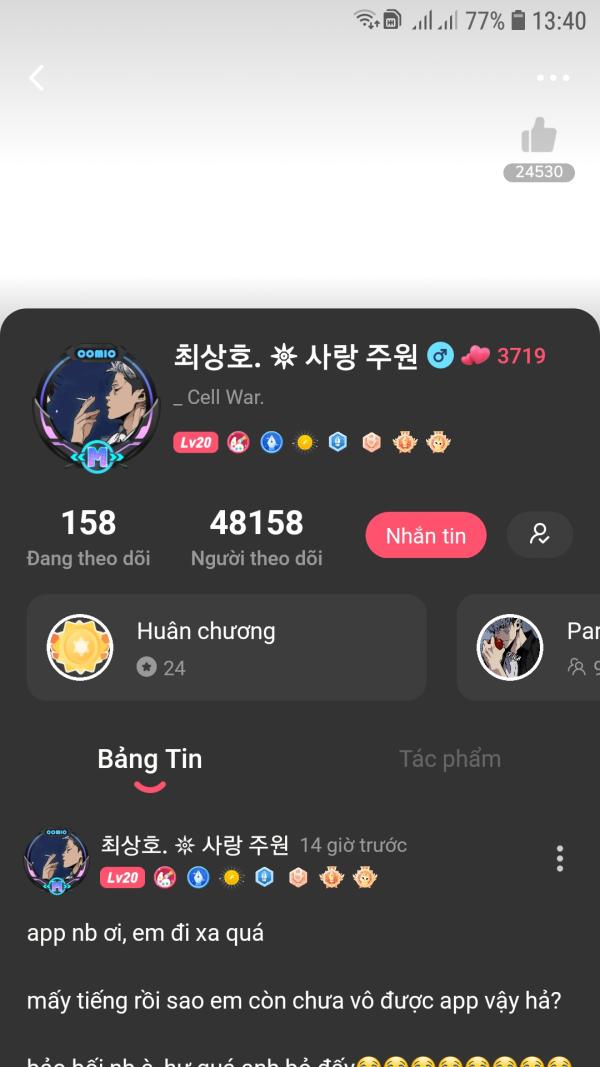Open the three-dot menu at top
This screenshot has width=600, height=1067.
[x=552, y=78]
